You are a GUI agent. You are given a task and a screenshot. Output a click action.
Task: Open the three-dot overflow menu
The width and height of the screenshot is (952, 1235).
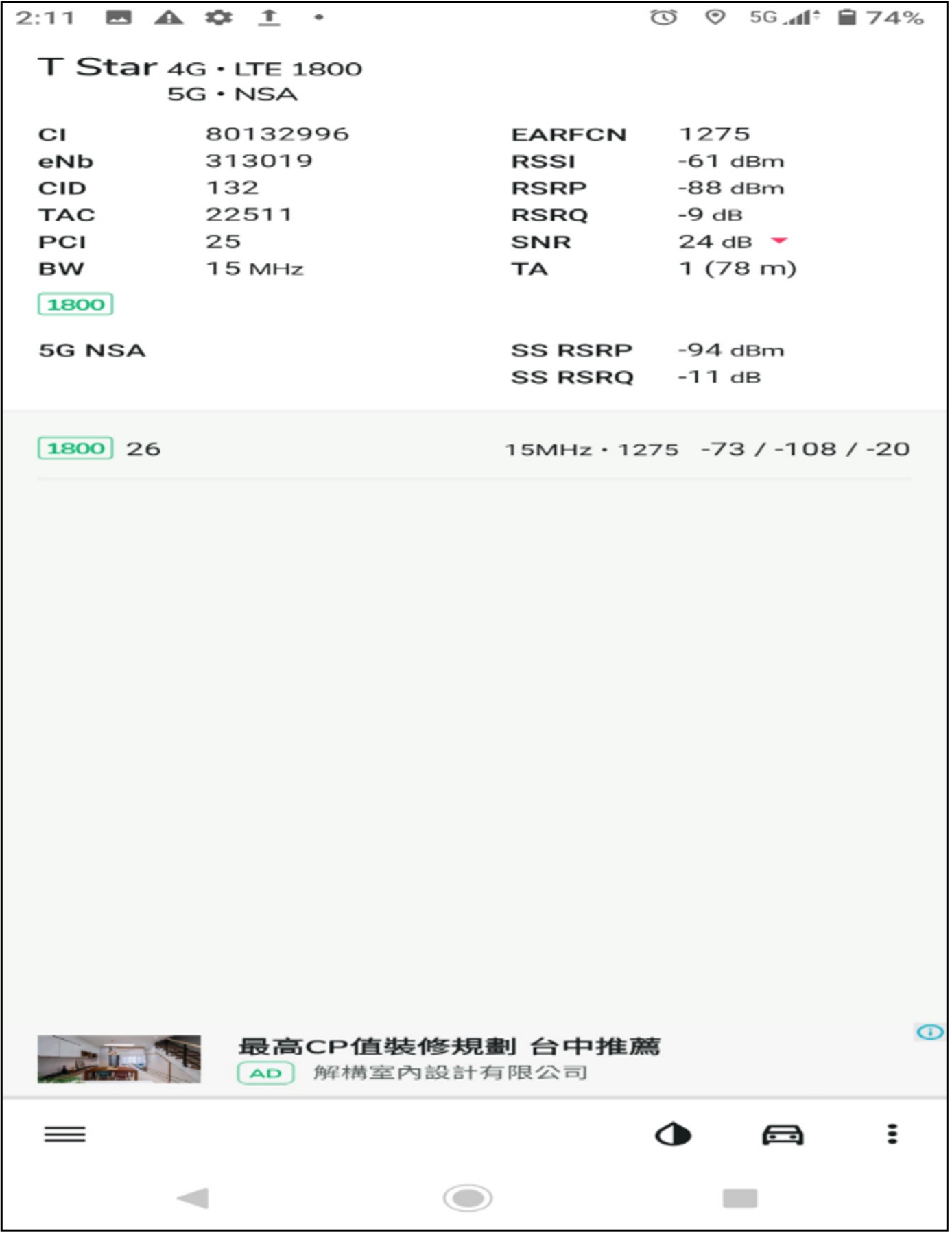point(892,1135)
